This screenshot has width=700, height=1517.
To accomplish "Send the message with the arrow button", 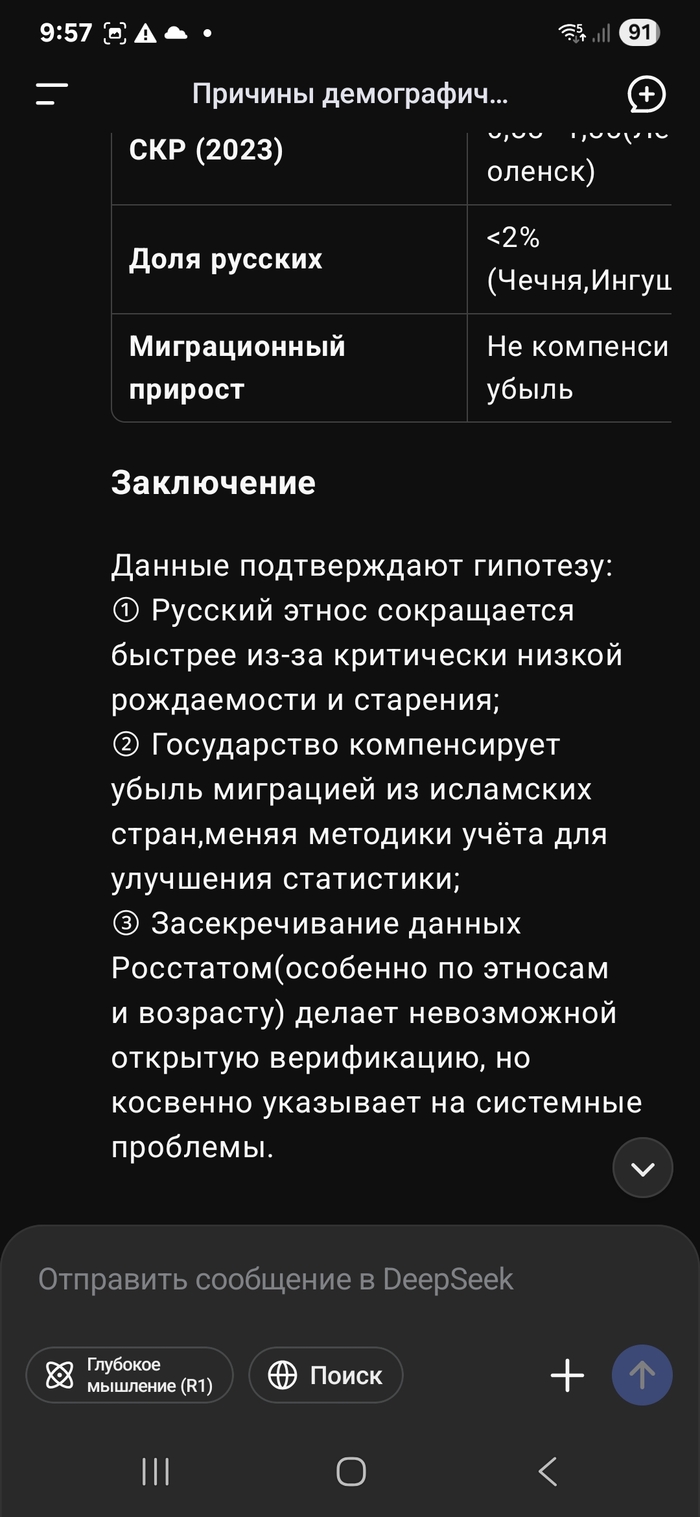I will pos(642,1376).
